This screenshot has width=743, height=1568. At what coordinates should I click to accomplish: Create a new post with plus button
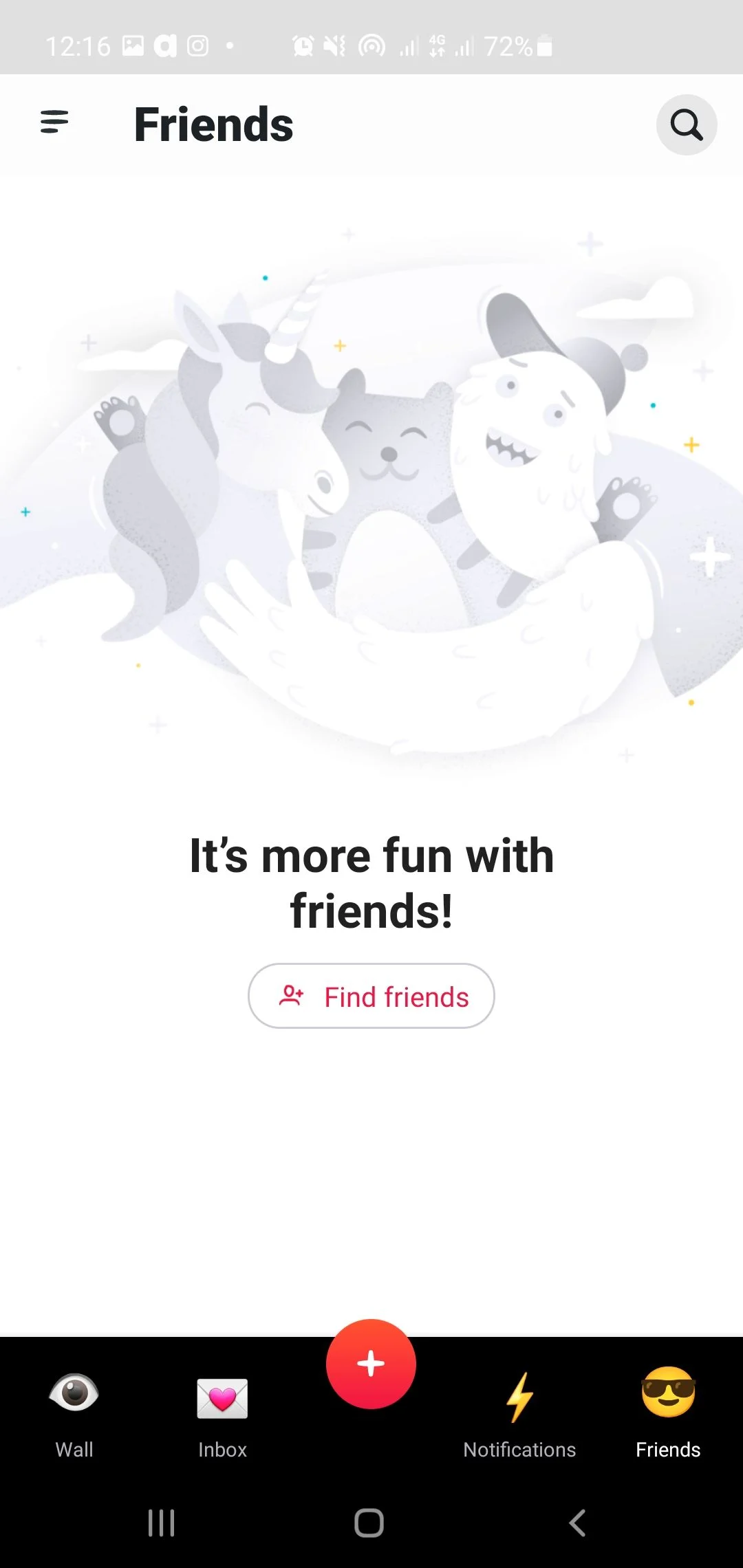tap(371, 1364)
